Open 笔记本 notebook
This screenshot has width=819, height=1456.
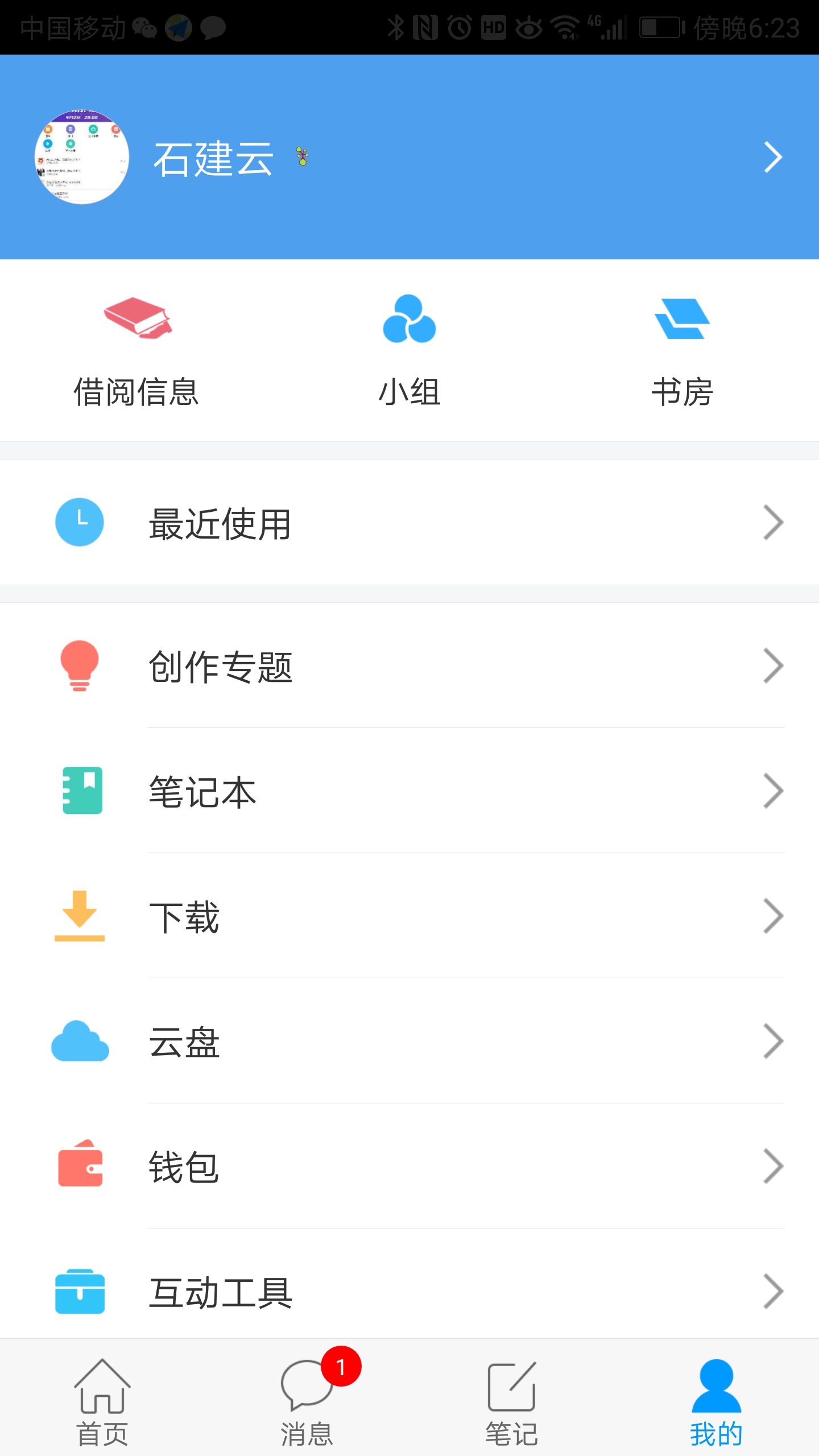pyautogui.click(x=409, y=791)
